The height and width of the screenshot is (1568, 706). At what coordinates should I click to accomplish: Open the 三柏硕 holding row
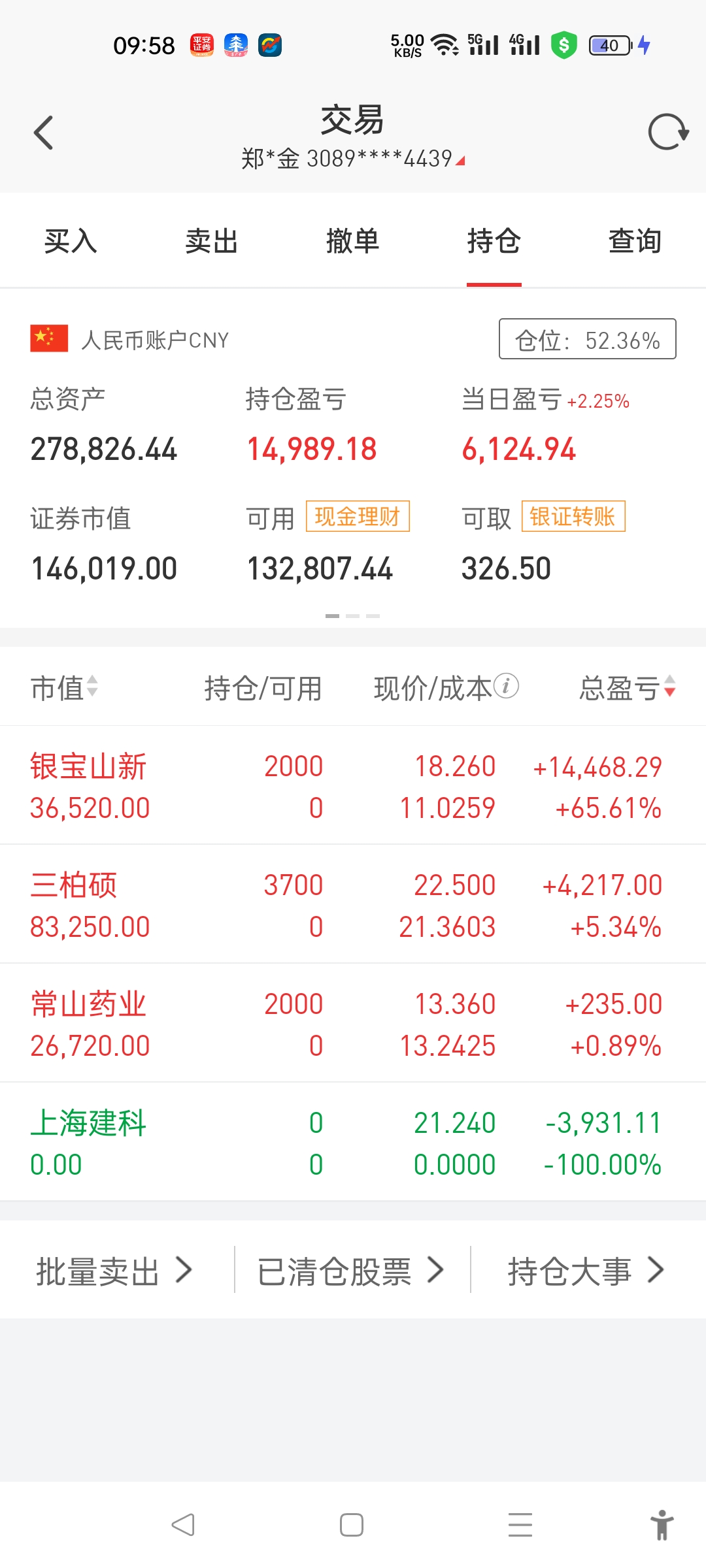point(353,904)
